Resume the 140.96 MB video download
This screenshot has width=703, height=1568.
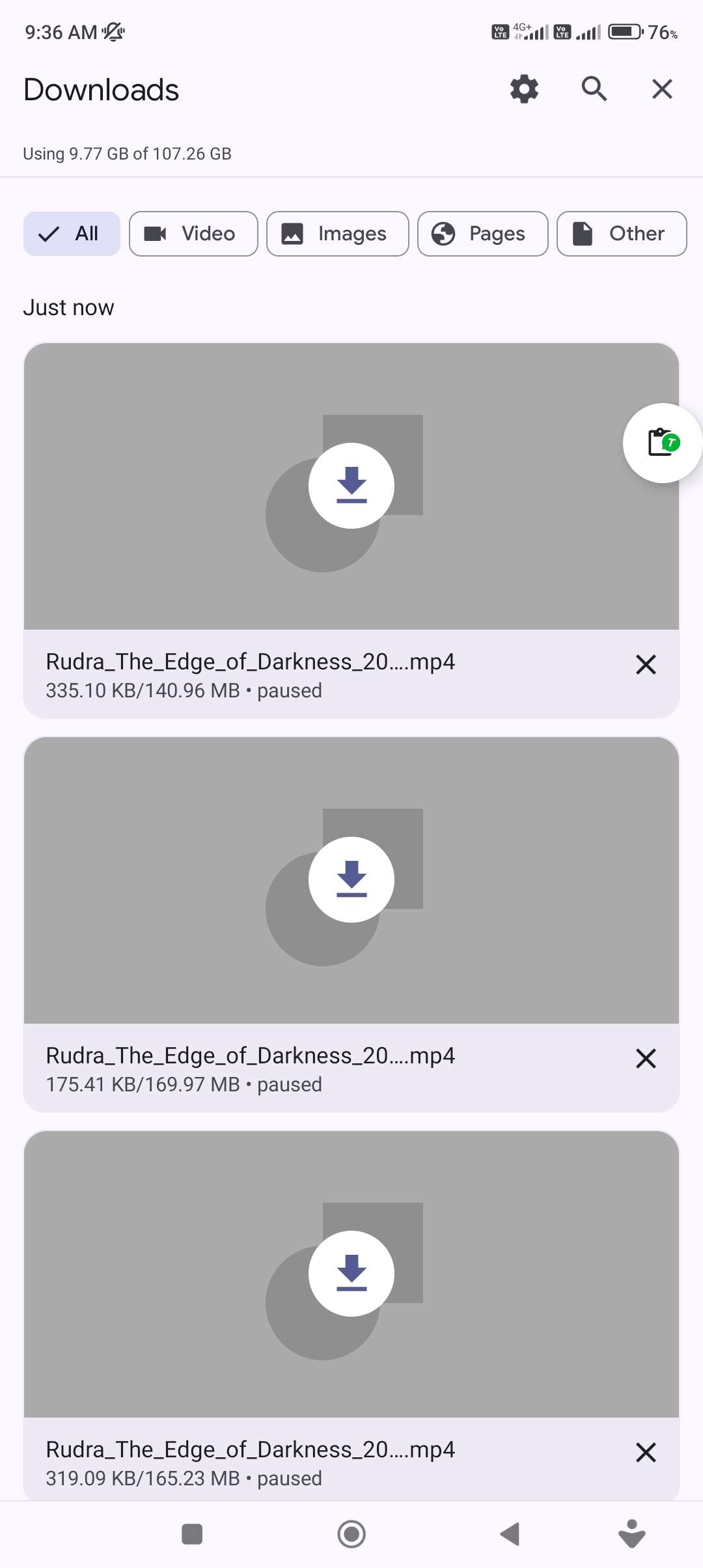pyautogui.click(x=351, y=486)
